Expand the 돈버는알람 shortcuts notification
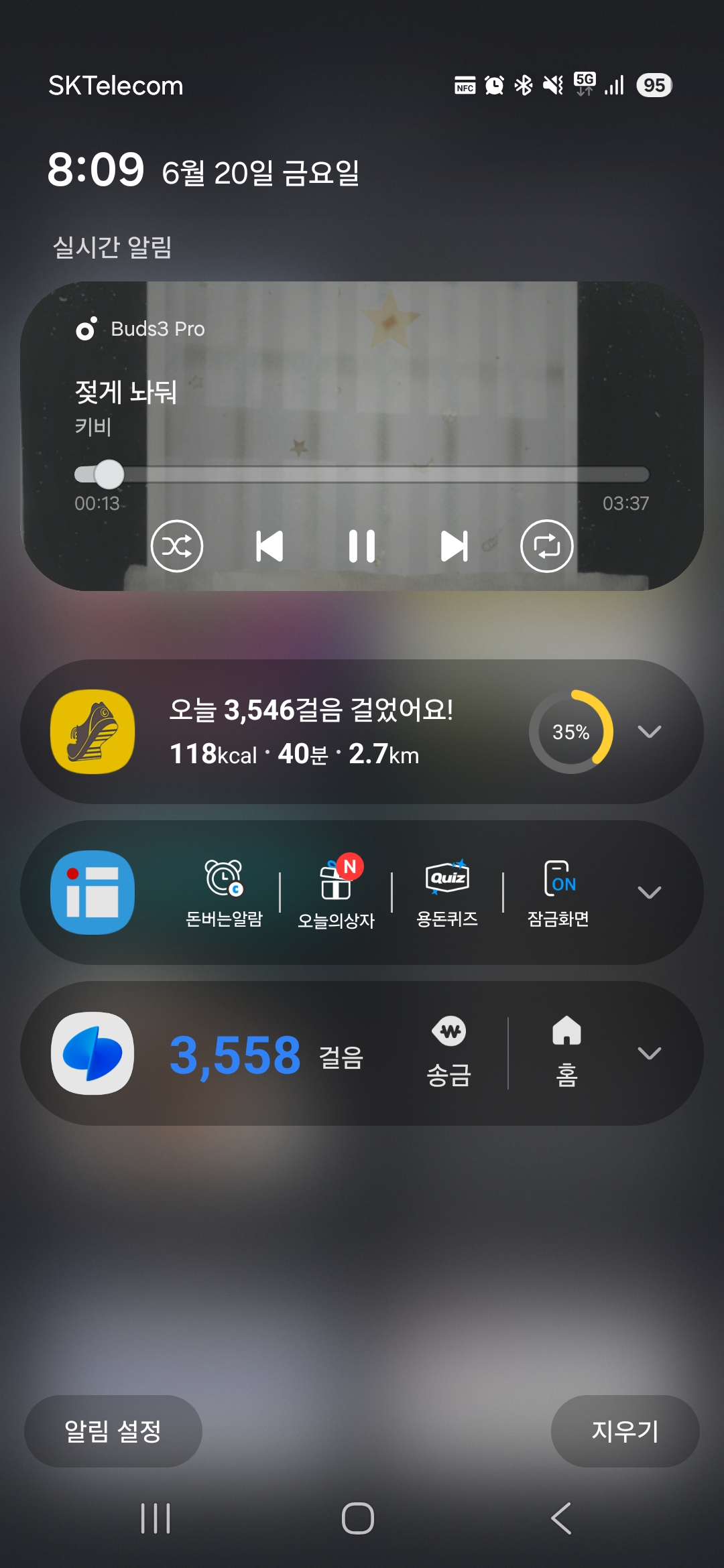Screen dimensions: 724x1568 tap(649, 892)
